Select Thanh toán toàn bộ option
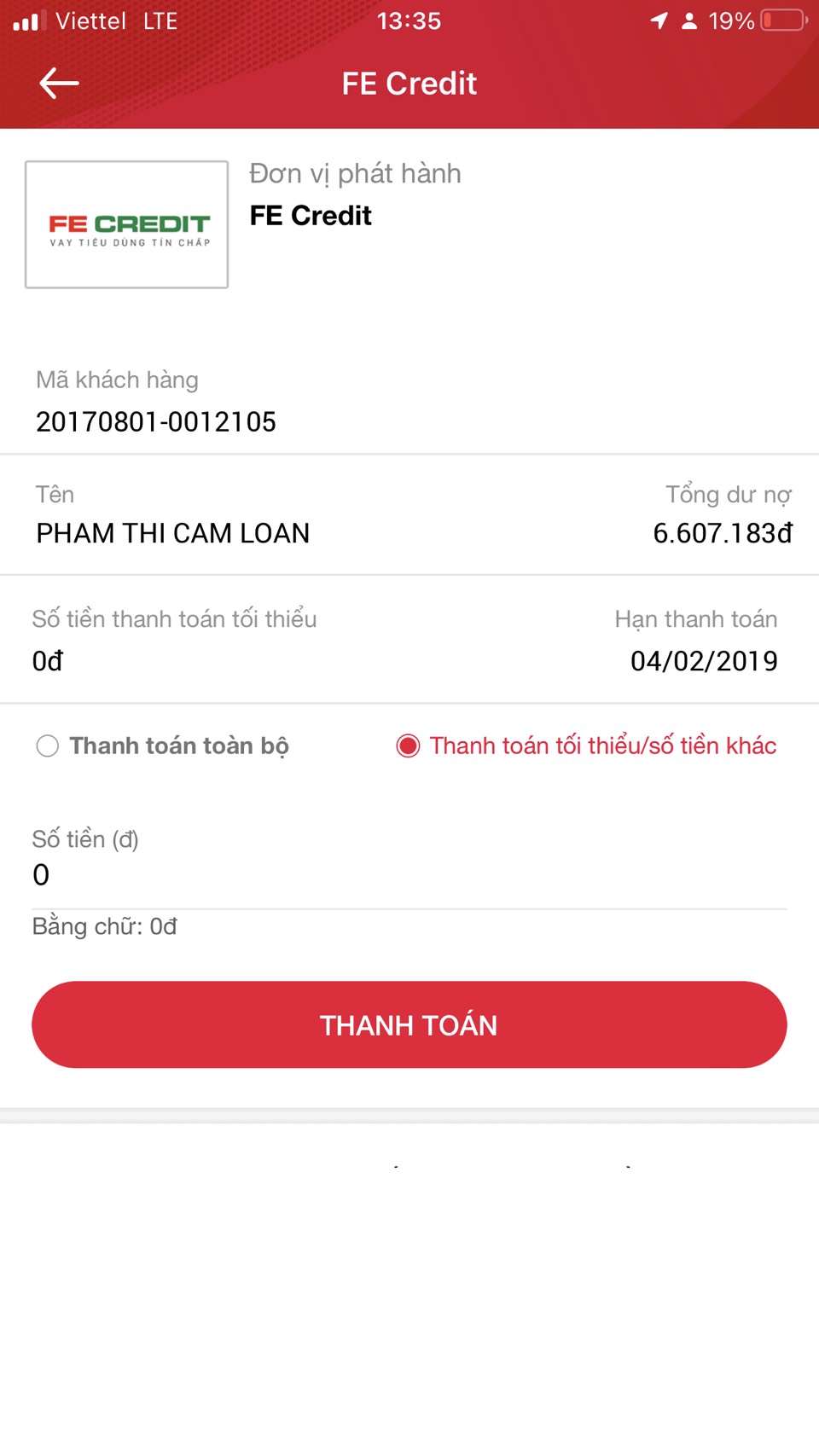This screenshot has width=819, height=1456. coord(48,746)
